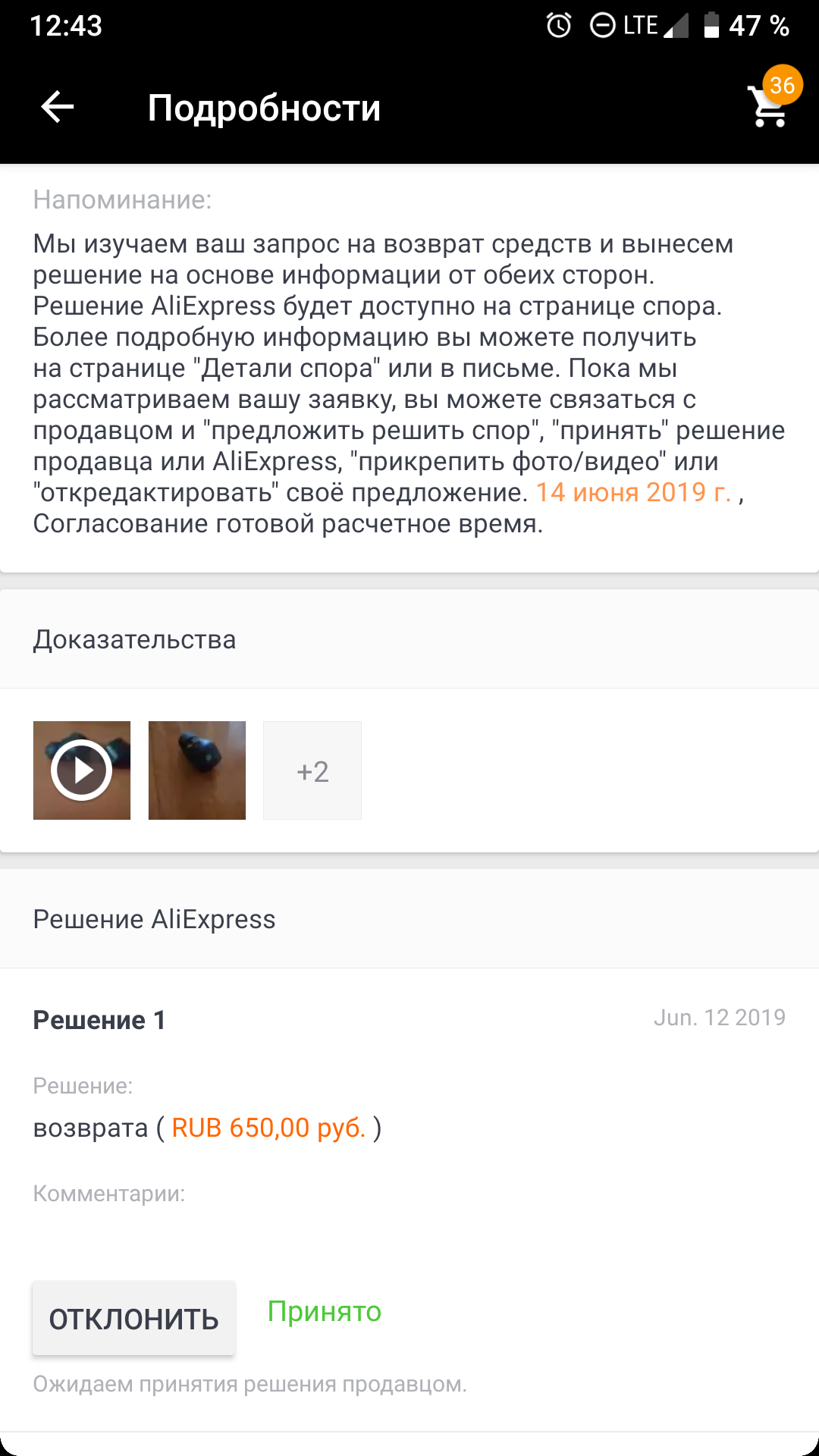
Task: Open the shopping cart with 36 items
Action: (x=769, y=106)
